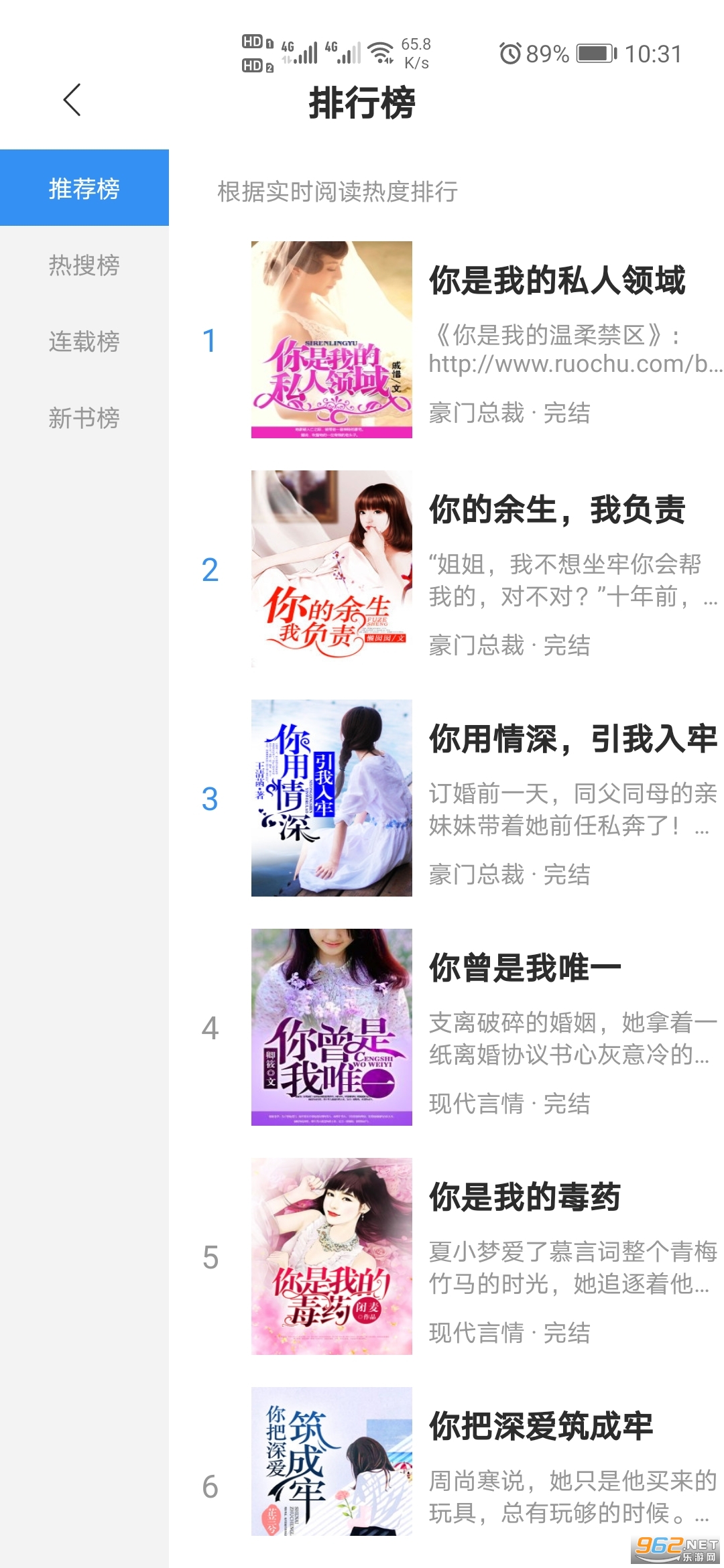Switch to the 连载榜 tab
The image size is (724, 1568).
[x=84, y=342]
